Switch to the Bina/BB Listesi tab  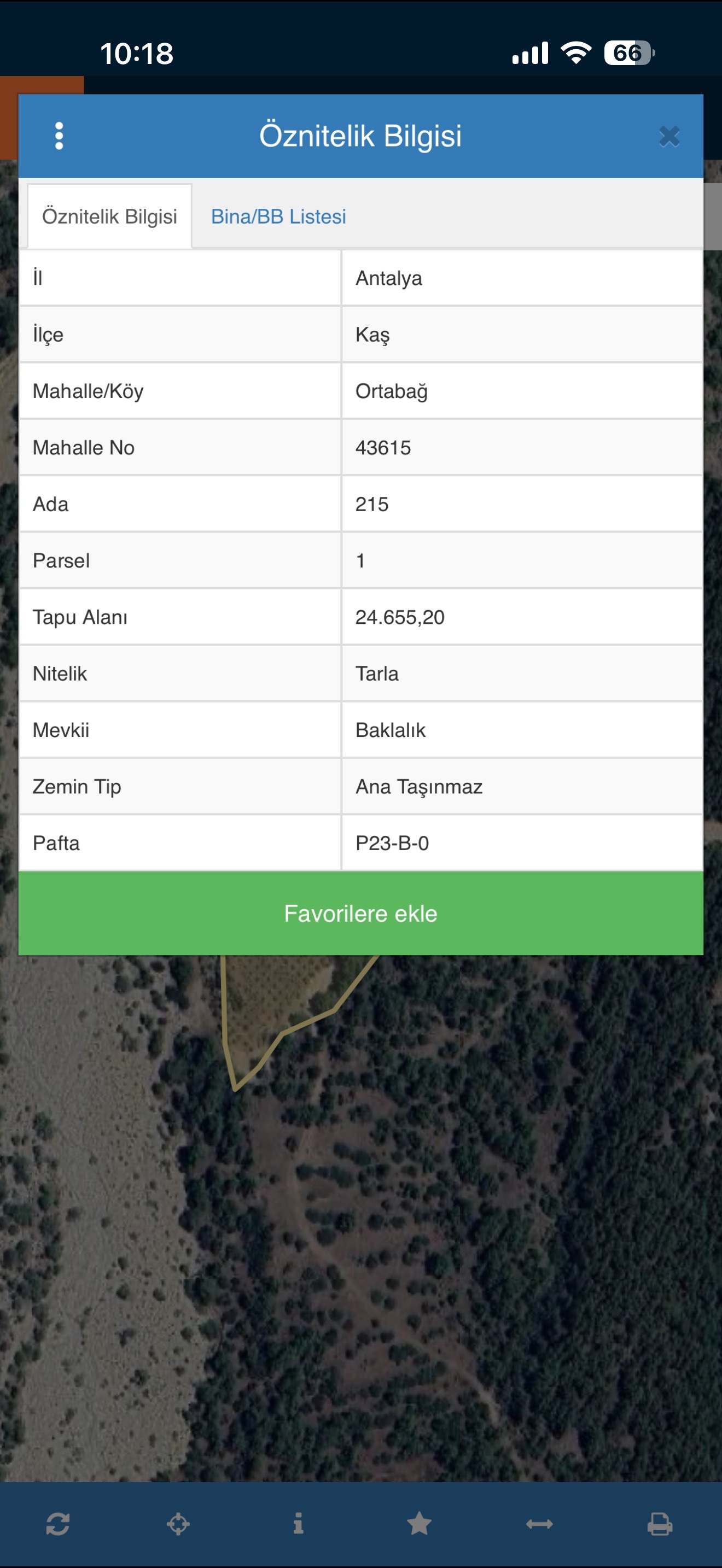(278, 217)
